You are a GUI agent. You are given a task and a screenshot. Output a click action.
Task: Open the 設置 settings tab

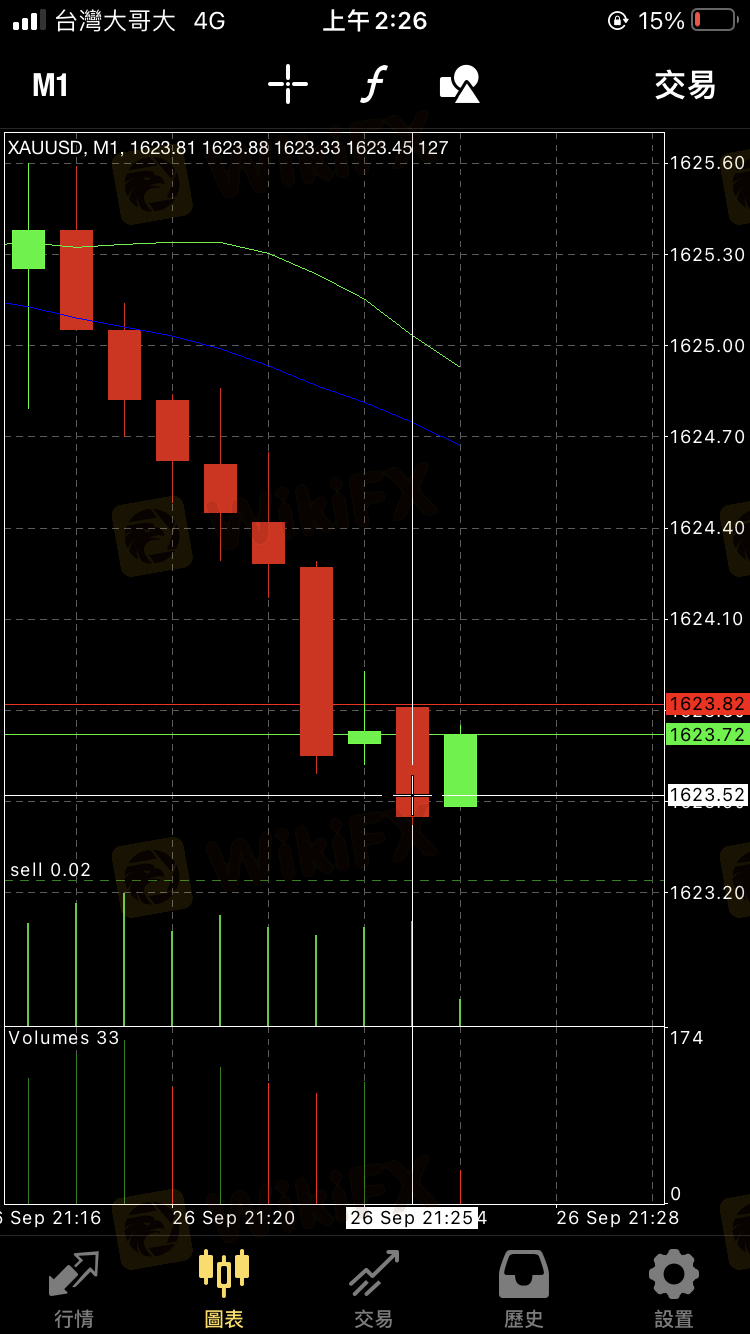pyautogui.click(x=674, y=1289)
